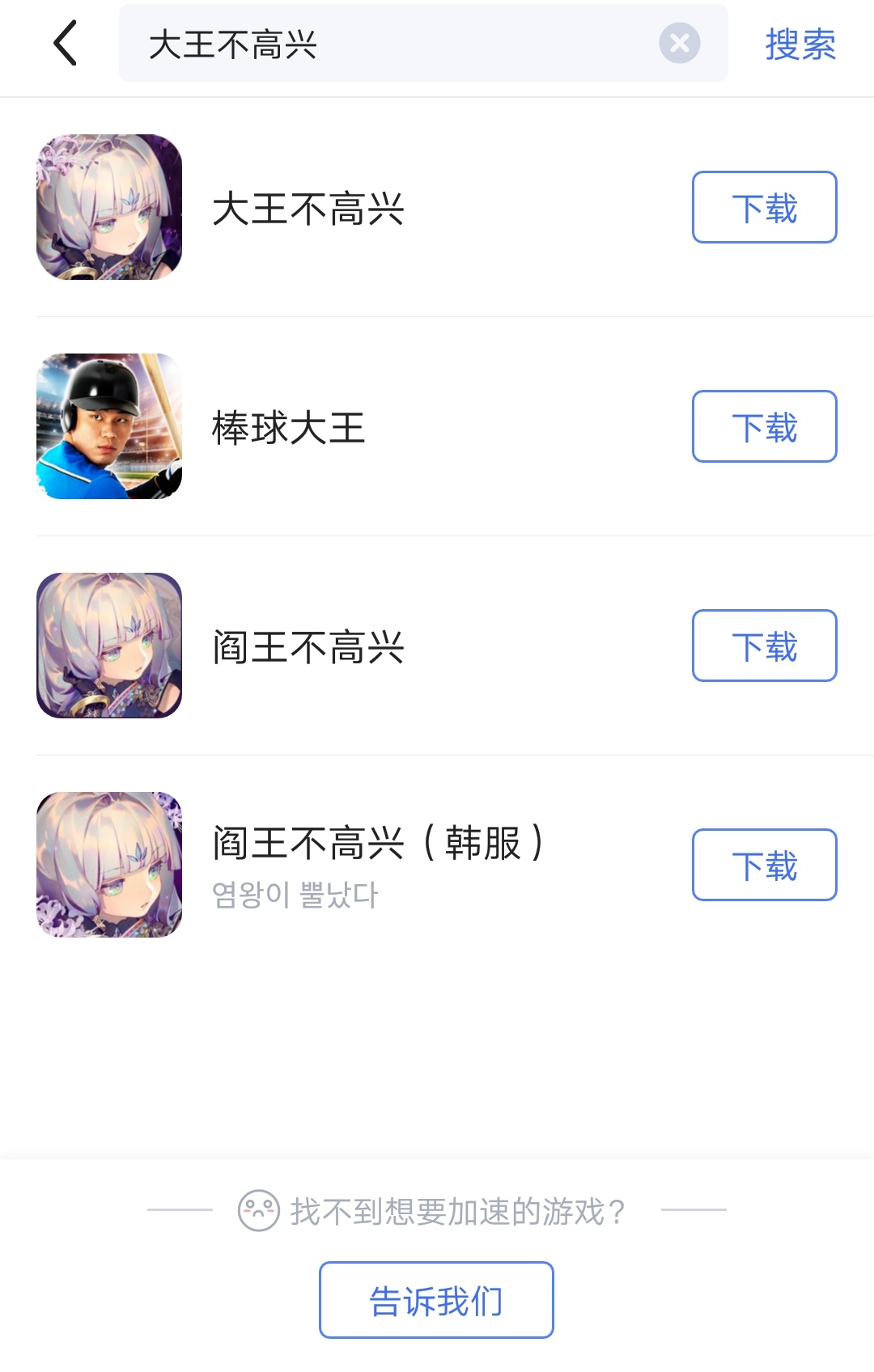Open the 棒球大王 game result
Image resolution: width=874 pixels, height=1372 pixels.
pyautogui.click(x=289, y=428)
